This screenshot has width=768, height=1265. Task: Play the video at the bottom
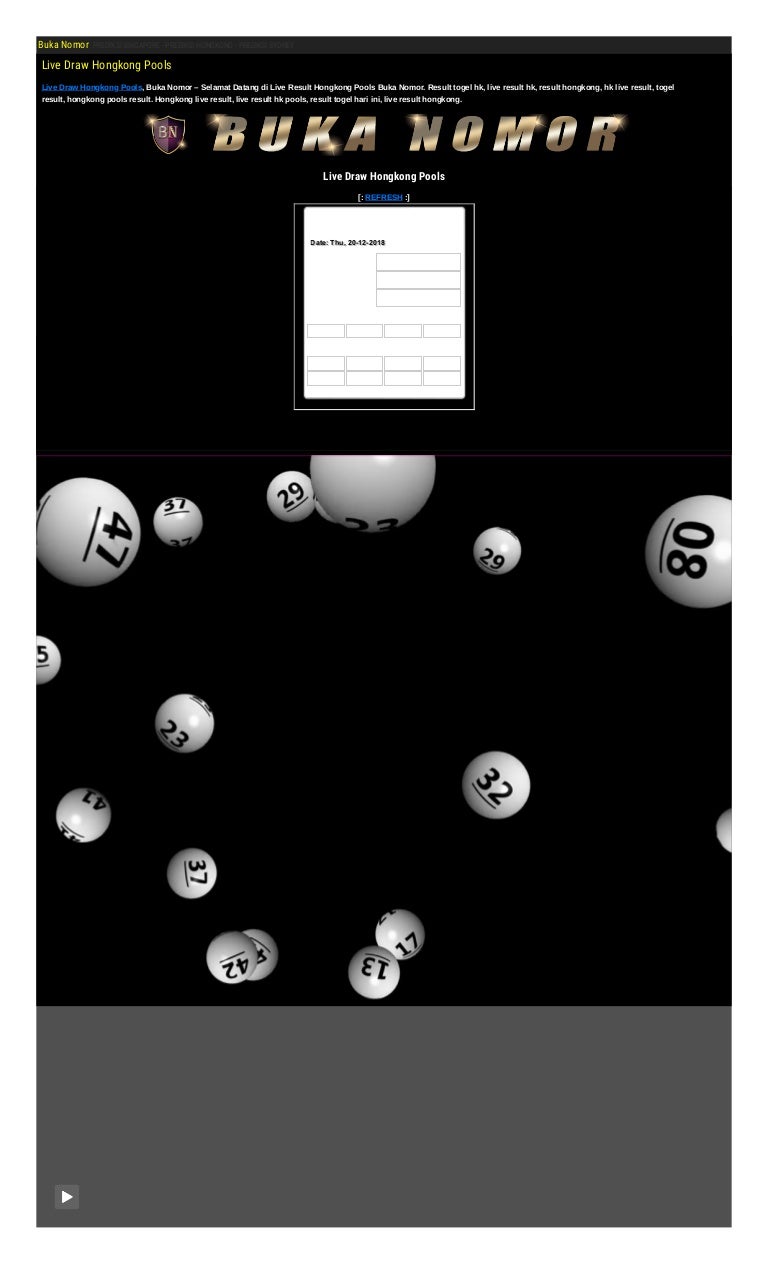pos(66,1196)
